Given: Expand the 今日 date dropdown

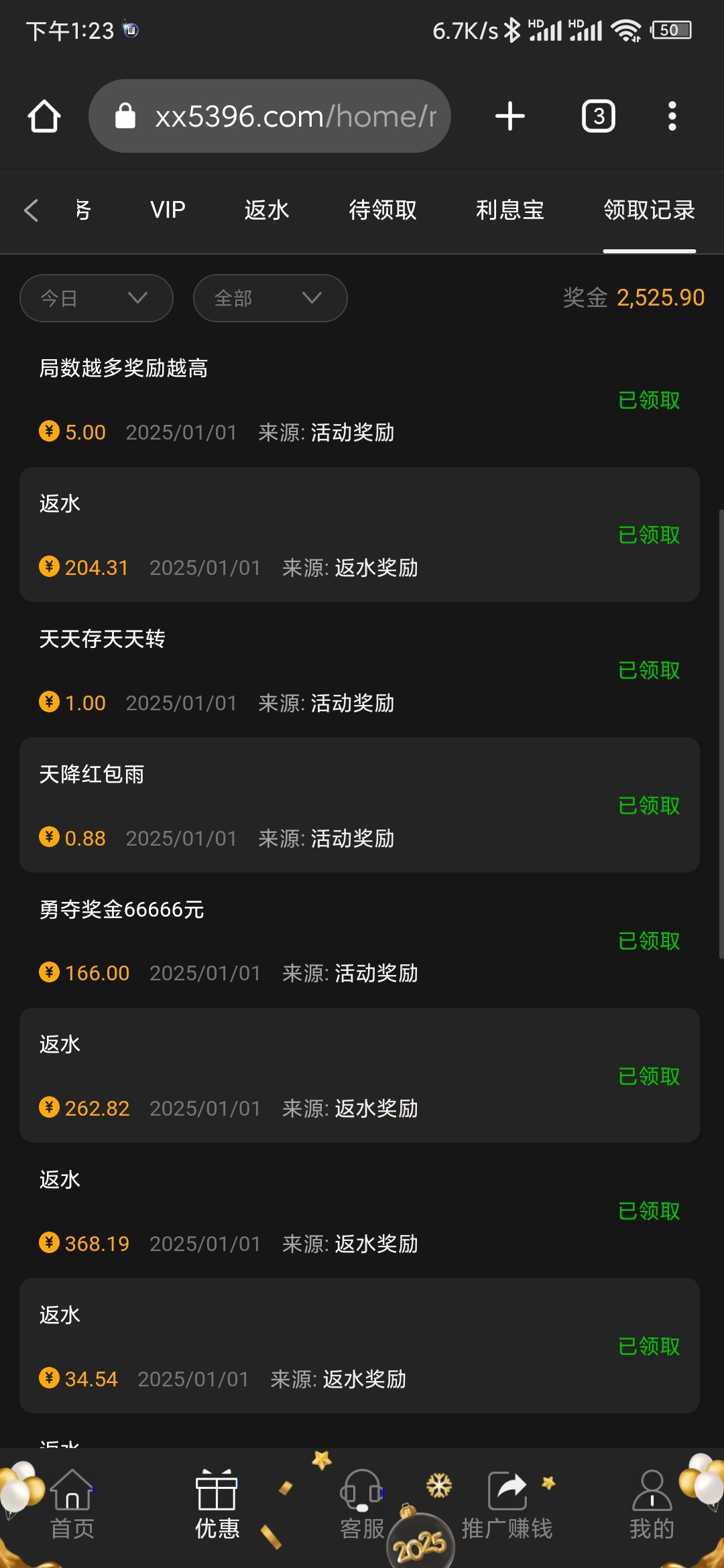Looking at the screenshot, I should point(97,298).
